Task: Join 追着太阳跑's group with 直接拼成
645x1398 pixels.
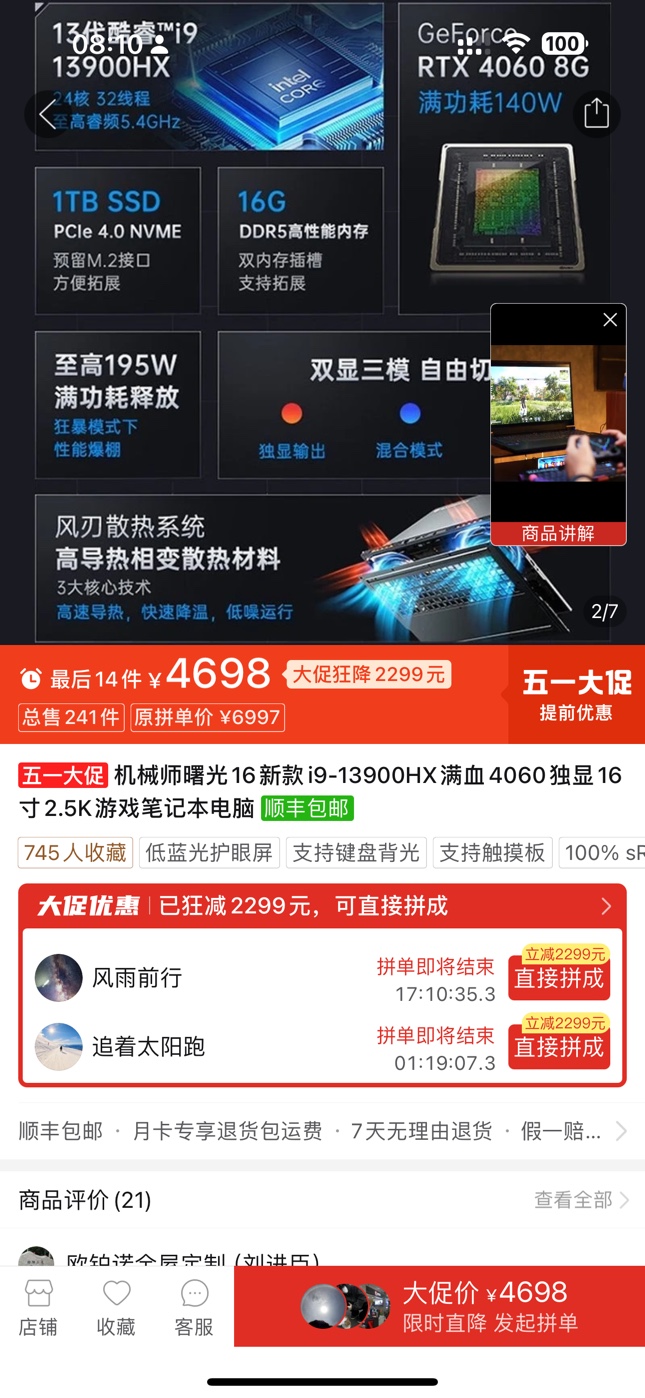Action: click(559, 1047)
